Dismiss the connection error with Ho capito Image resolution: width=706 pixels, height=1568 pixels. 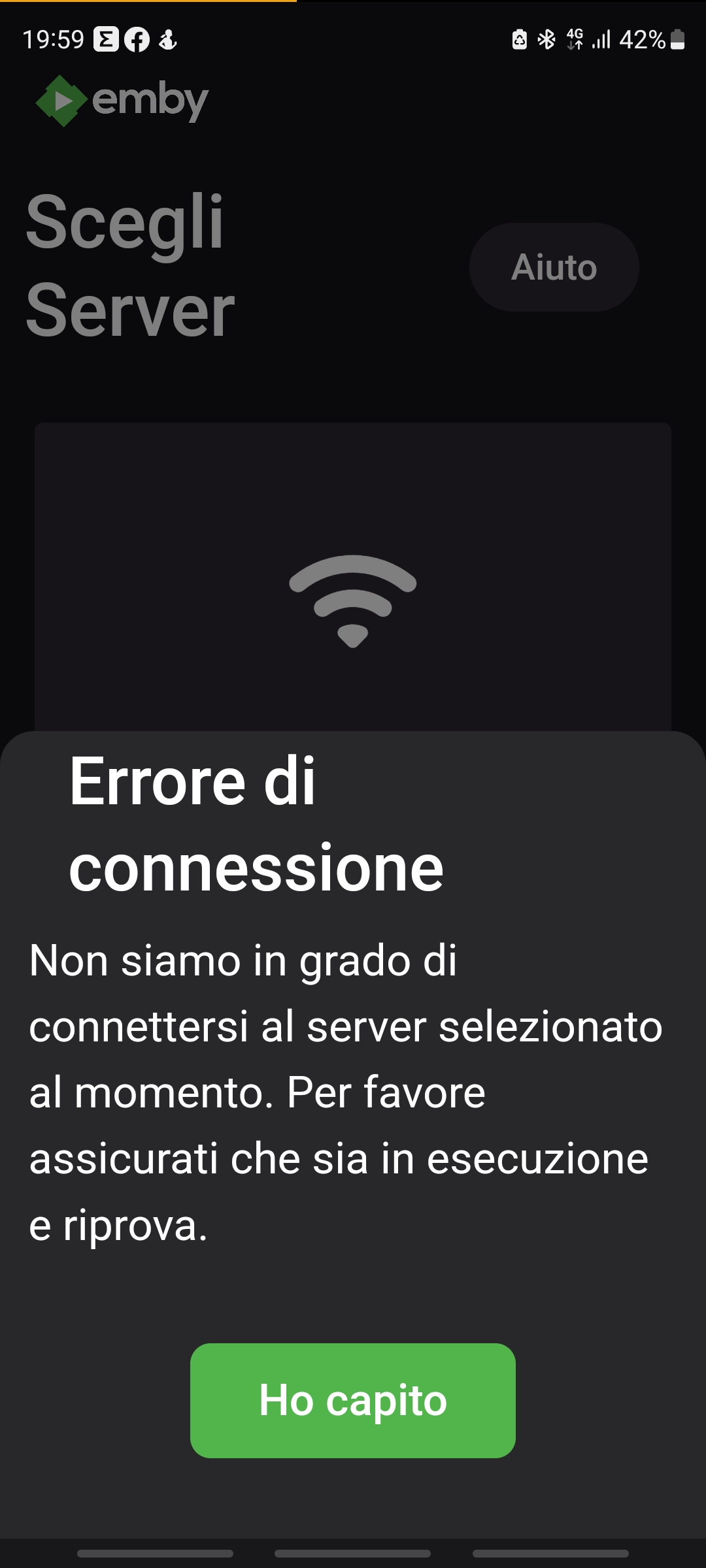352,1400
